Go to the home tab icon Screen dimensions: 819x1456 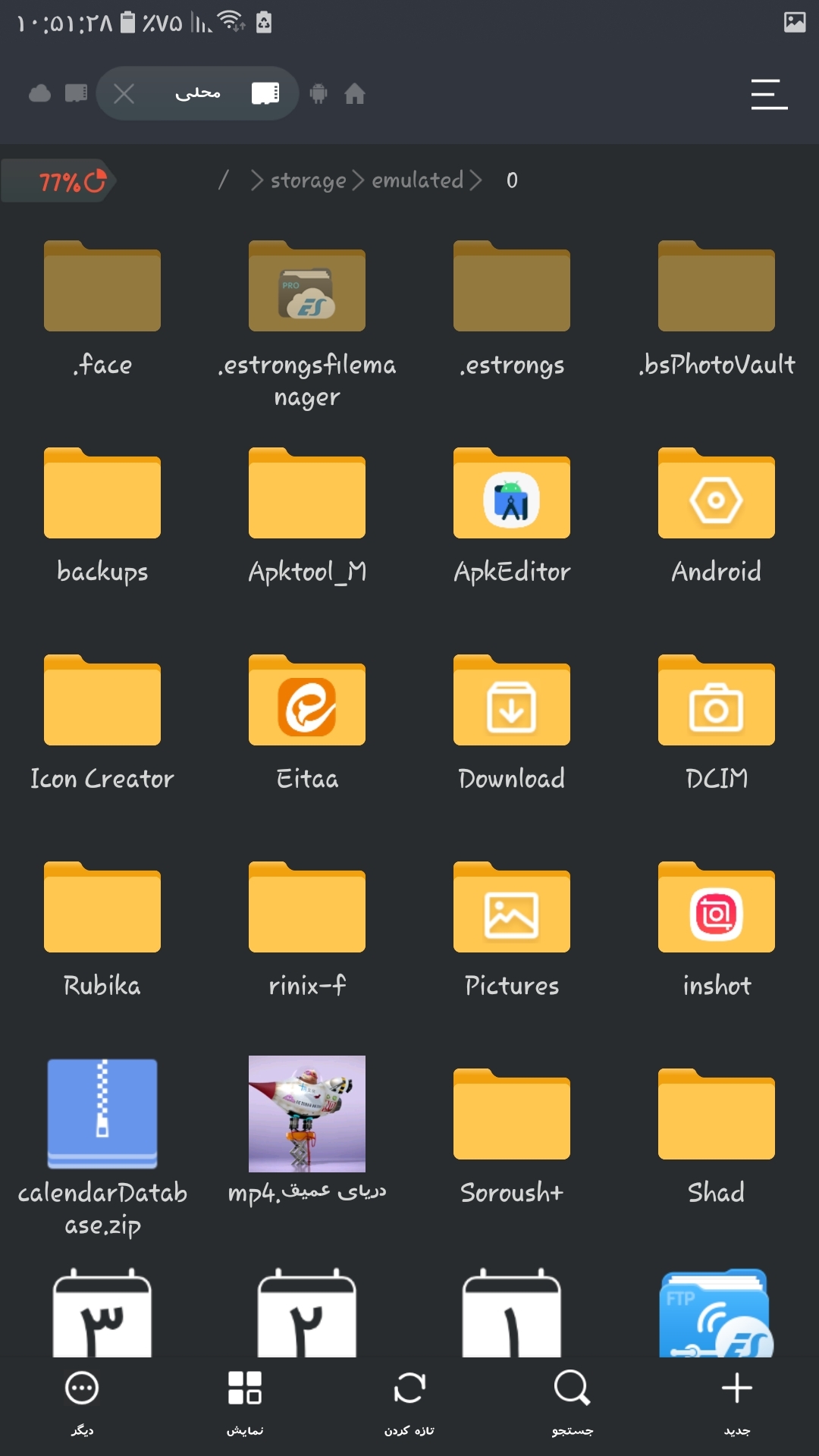[355, 94]
